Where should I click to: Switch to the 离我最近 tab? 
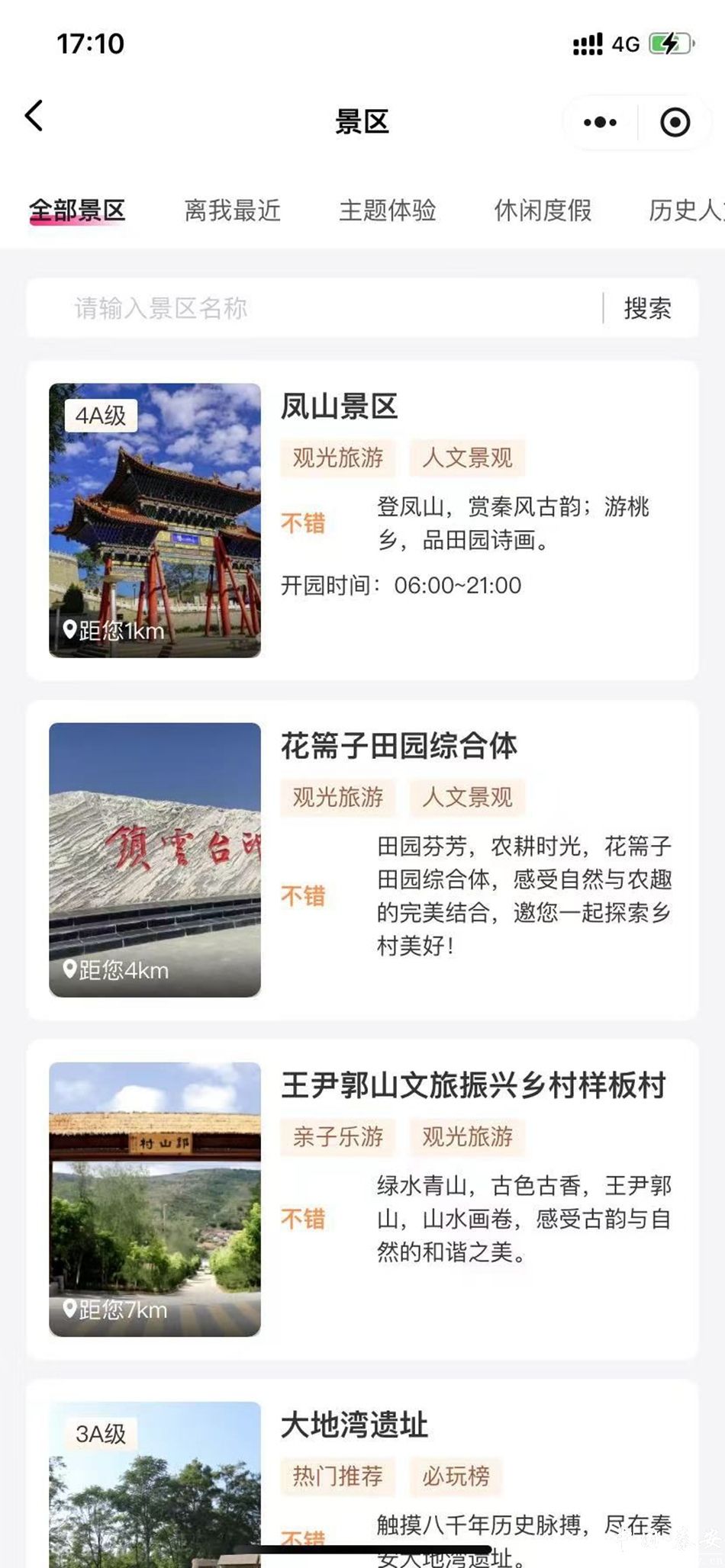coord(233,210)
